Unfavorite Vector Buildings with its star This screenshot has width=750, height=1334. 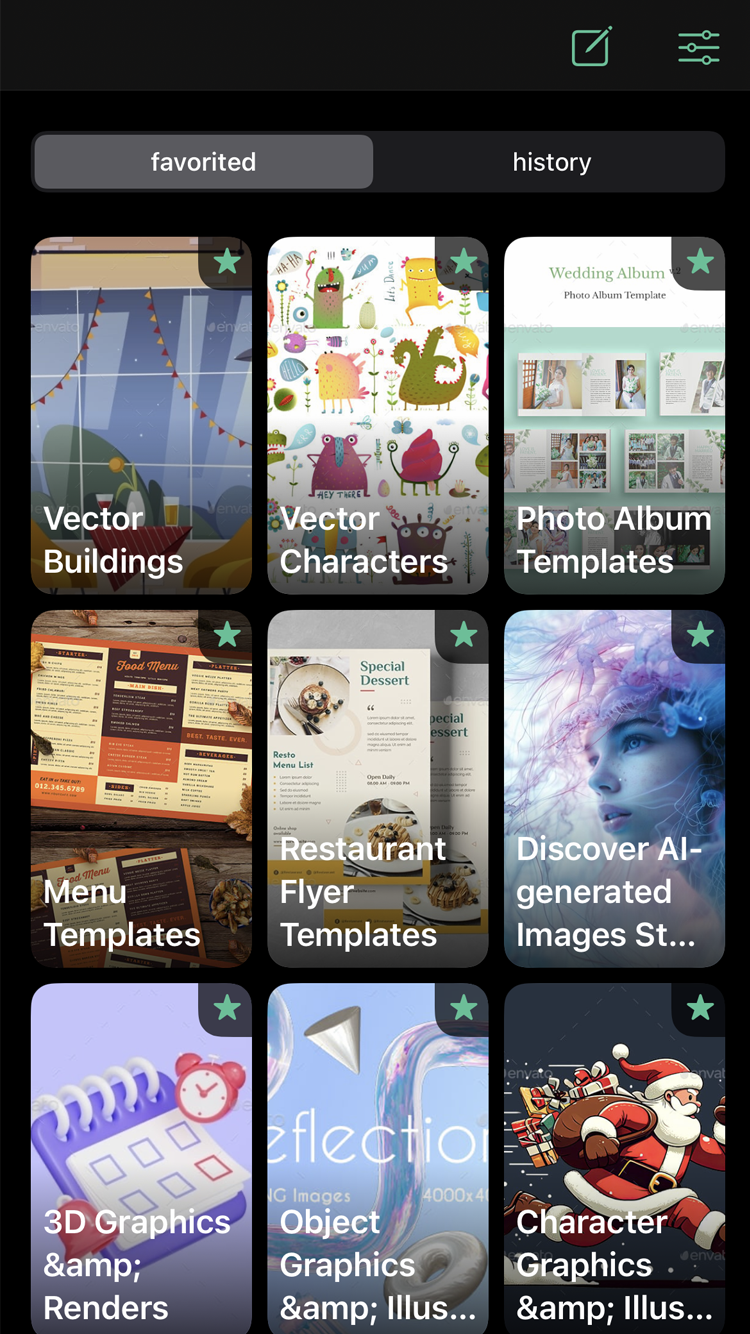(x=228, y=261)
